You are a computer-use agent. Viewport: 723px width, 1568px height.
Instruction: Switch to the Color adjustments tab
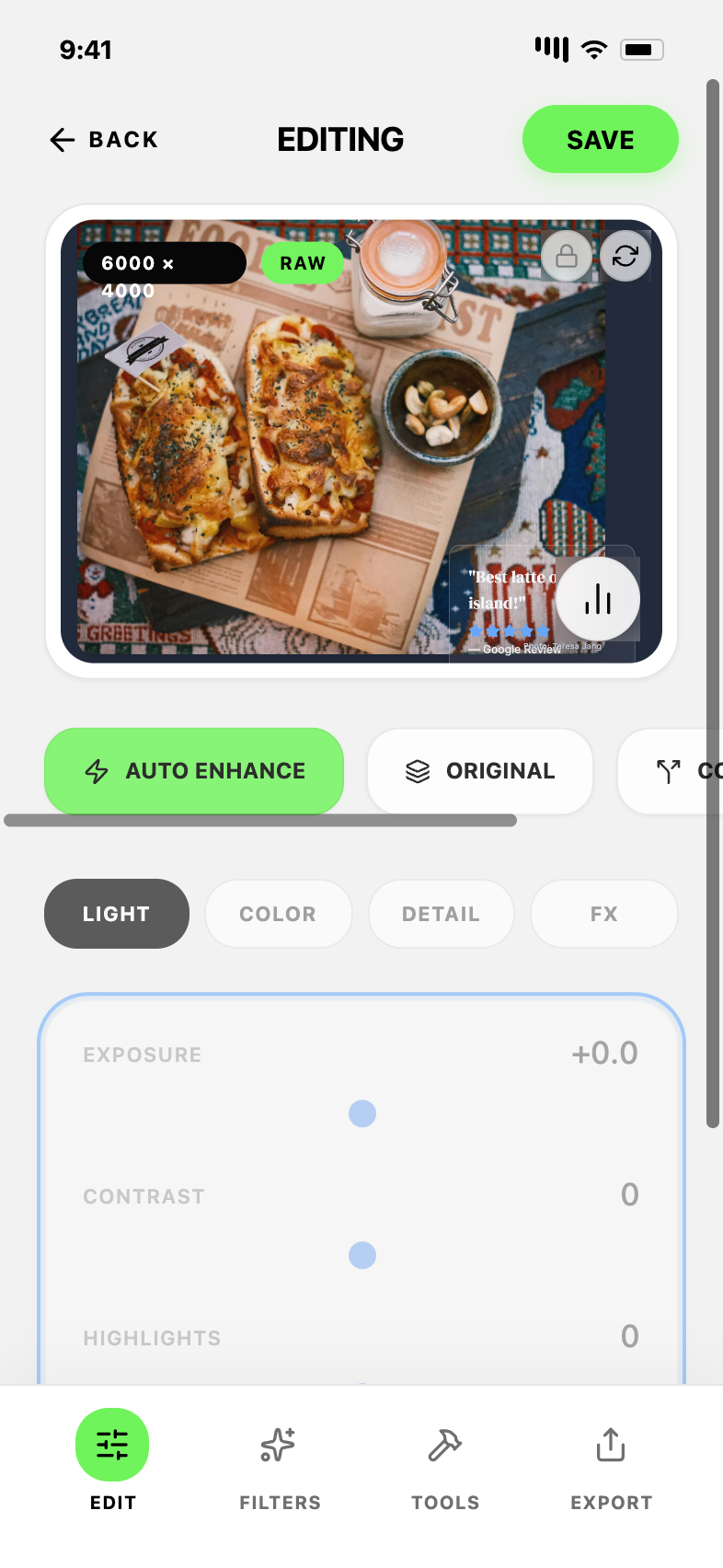click(x=278, y=914)
